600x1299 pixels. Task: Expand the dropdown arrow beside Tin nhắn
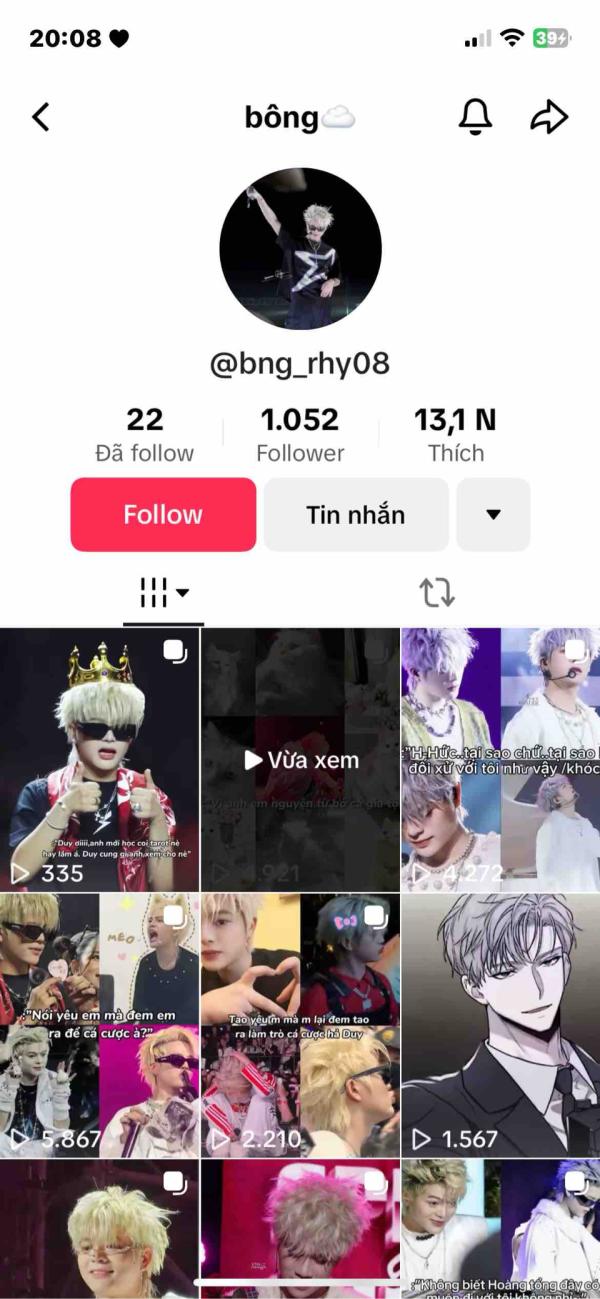click(x=493, y=514)
